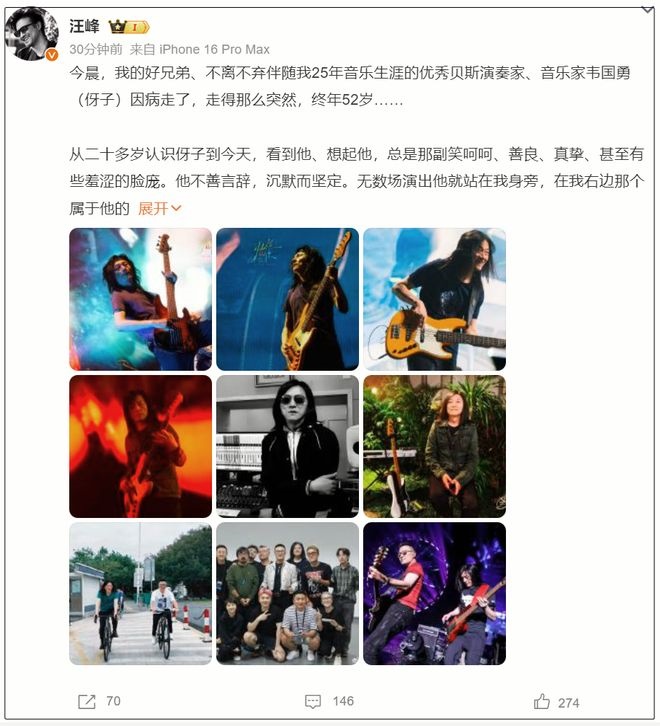Open the black-and-white studio photo tile
660x726 pixels.
(287, 446)
